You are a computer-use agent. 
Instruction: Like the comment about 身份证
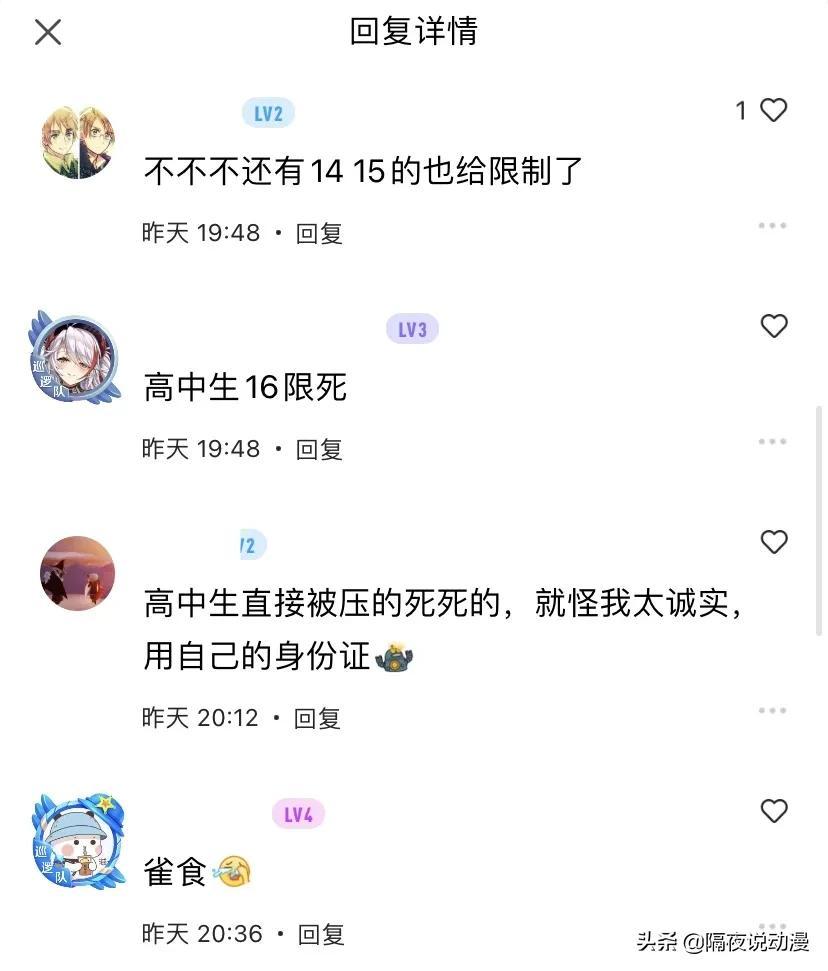774,542
